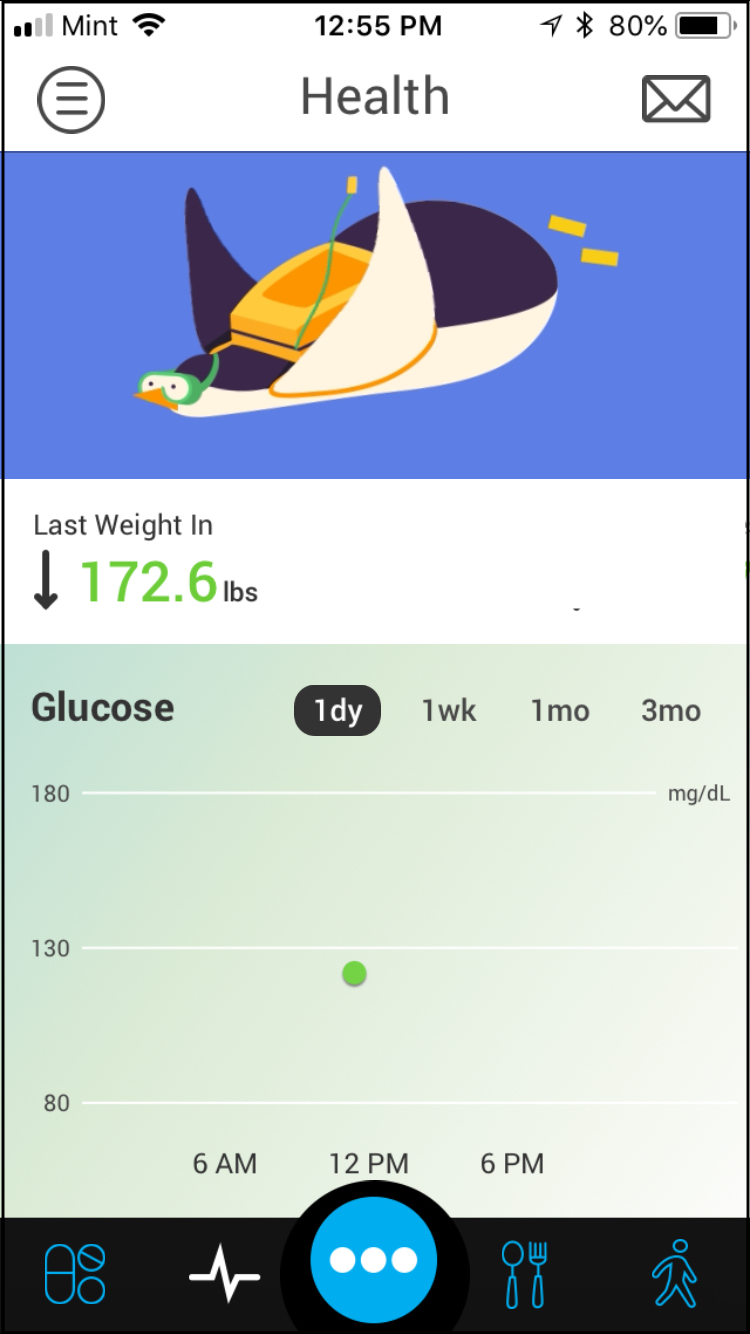Switch glucose chart to 1wk
The height and width of the screenshot is (1334, 750).
(449, 711)
